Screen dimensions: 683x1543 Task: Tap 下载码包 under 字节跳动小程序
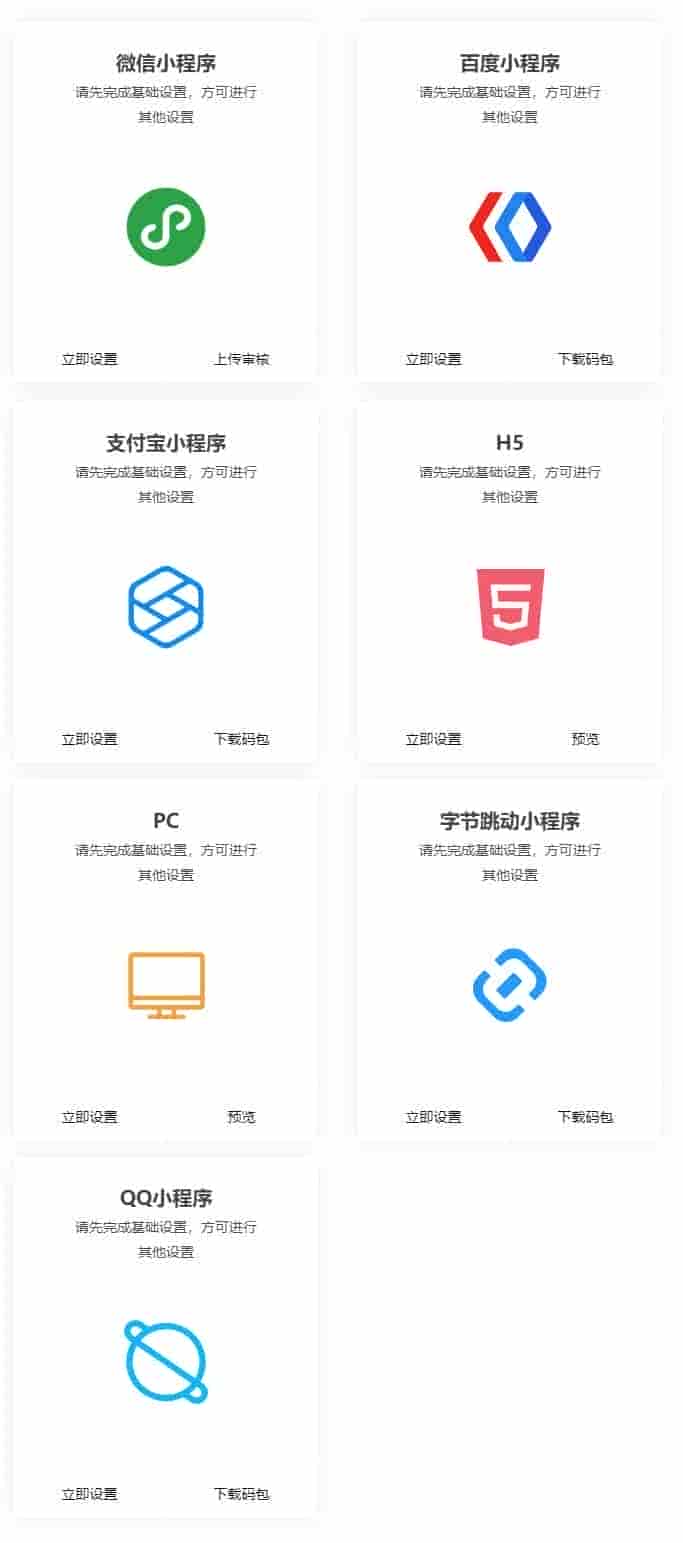pyautogui.click(x=585, y=1117)
